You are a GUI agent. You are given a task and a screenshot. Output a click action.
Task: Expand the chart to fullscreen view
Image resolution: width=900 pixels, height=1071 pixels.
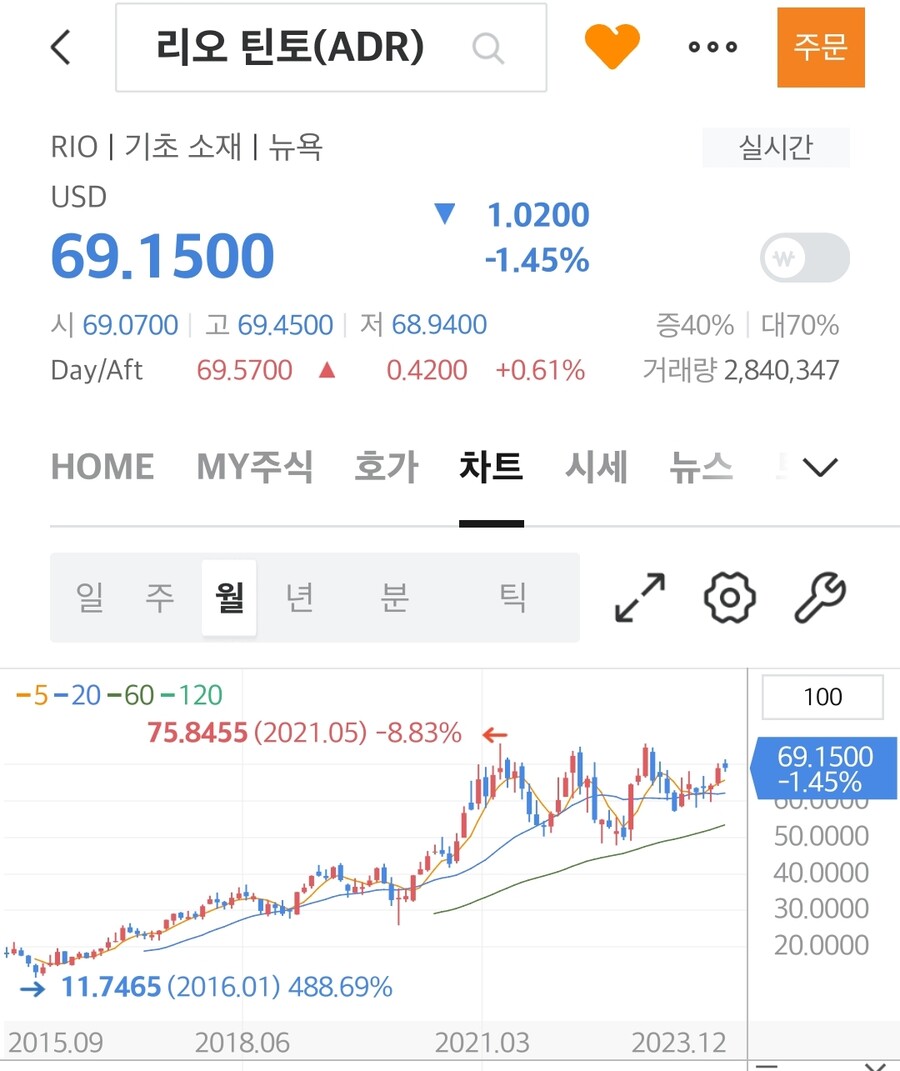pyautogui.click(x=638, y=597)
